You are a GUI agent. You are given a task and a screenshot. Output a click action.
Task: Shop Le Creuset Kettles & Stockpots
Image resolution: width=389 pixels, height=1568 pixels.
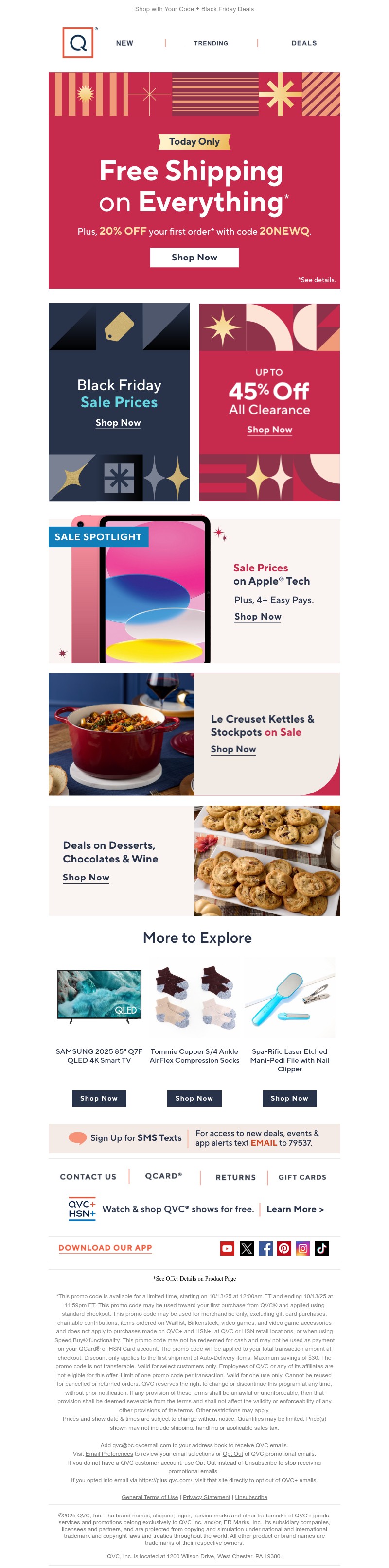233,749
